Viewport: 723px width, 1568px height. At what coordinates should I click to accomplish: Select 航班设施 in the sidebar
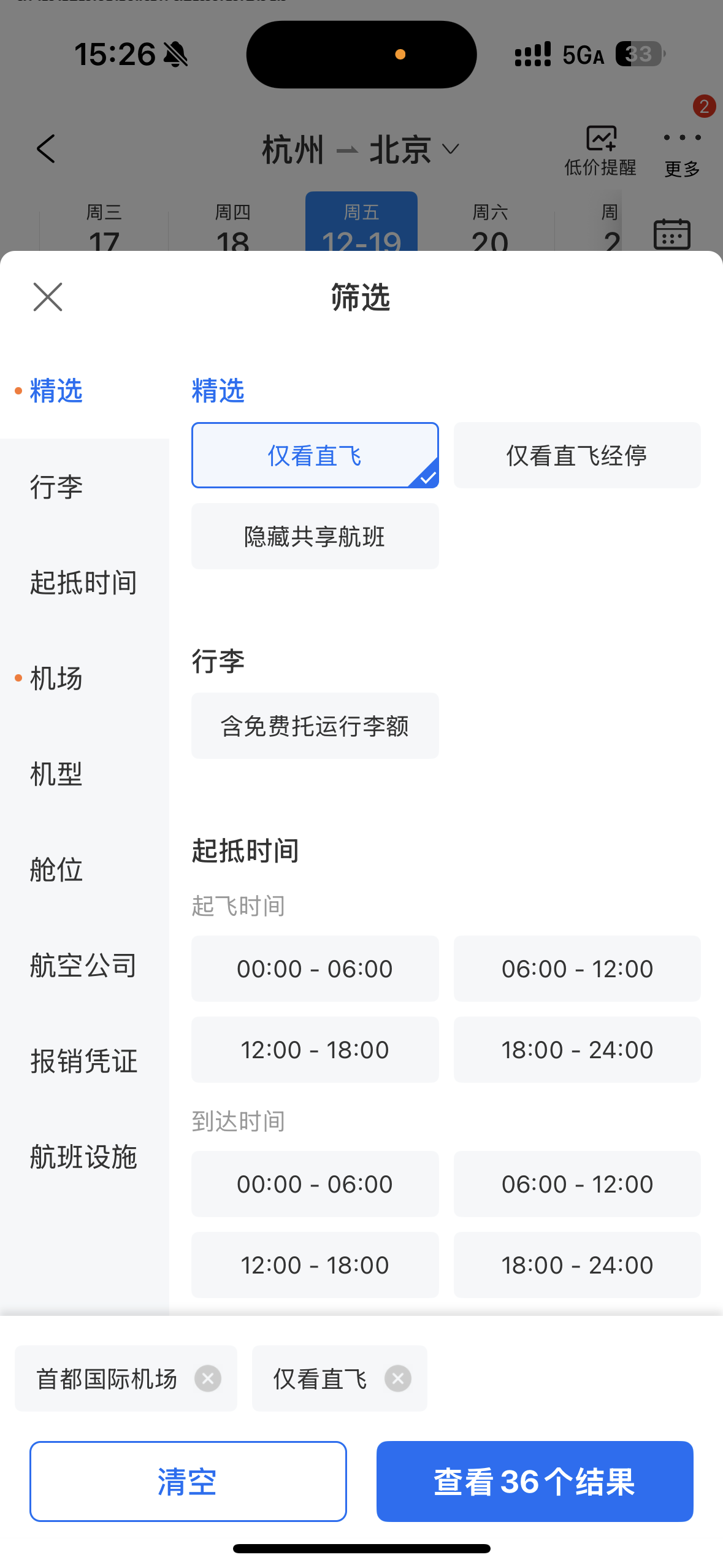click(83, 1157)
